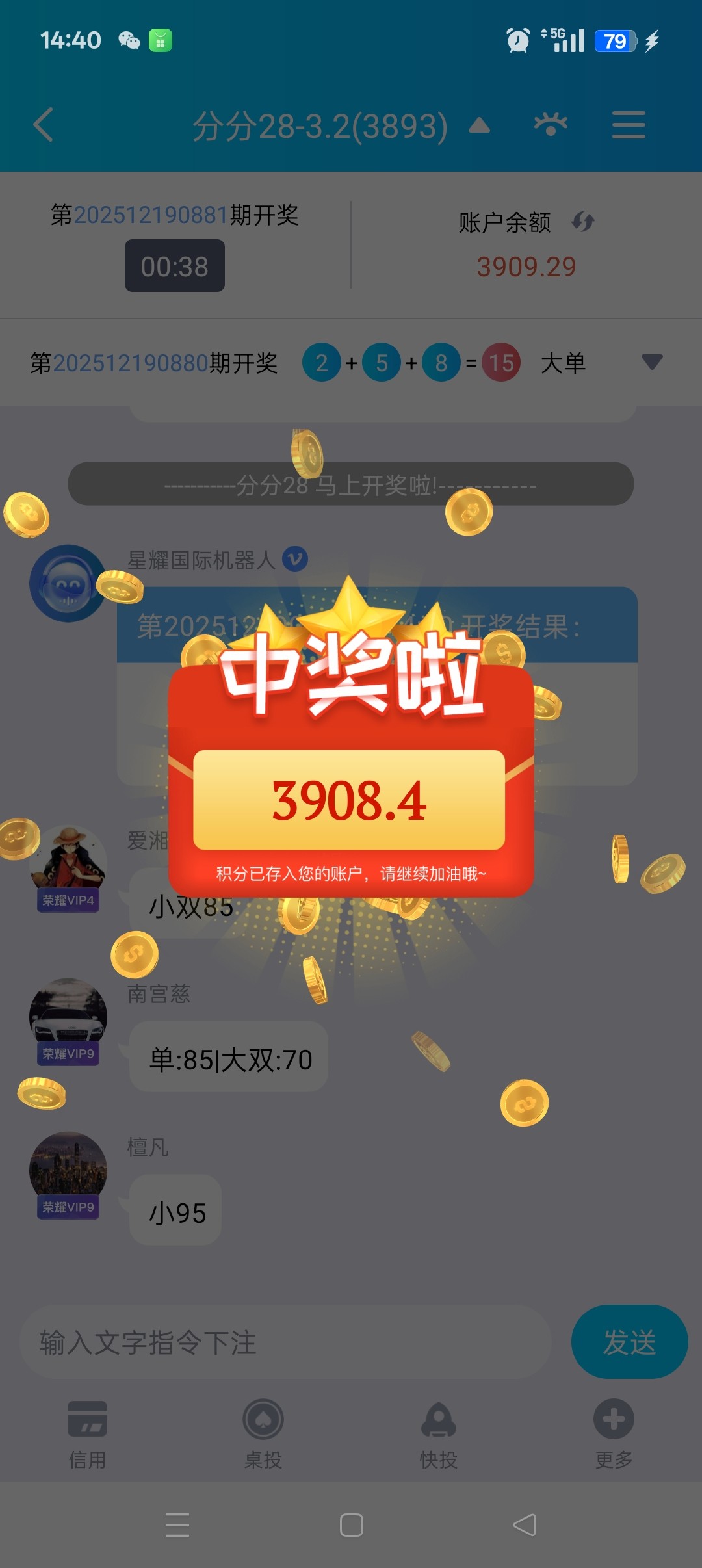Tap the system home button
The width and height of the screenshot is (702, 1568).
coord(351,1525)
